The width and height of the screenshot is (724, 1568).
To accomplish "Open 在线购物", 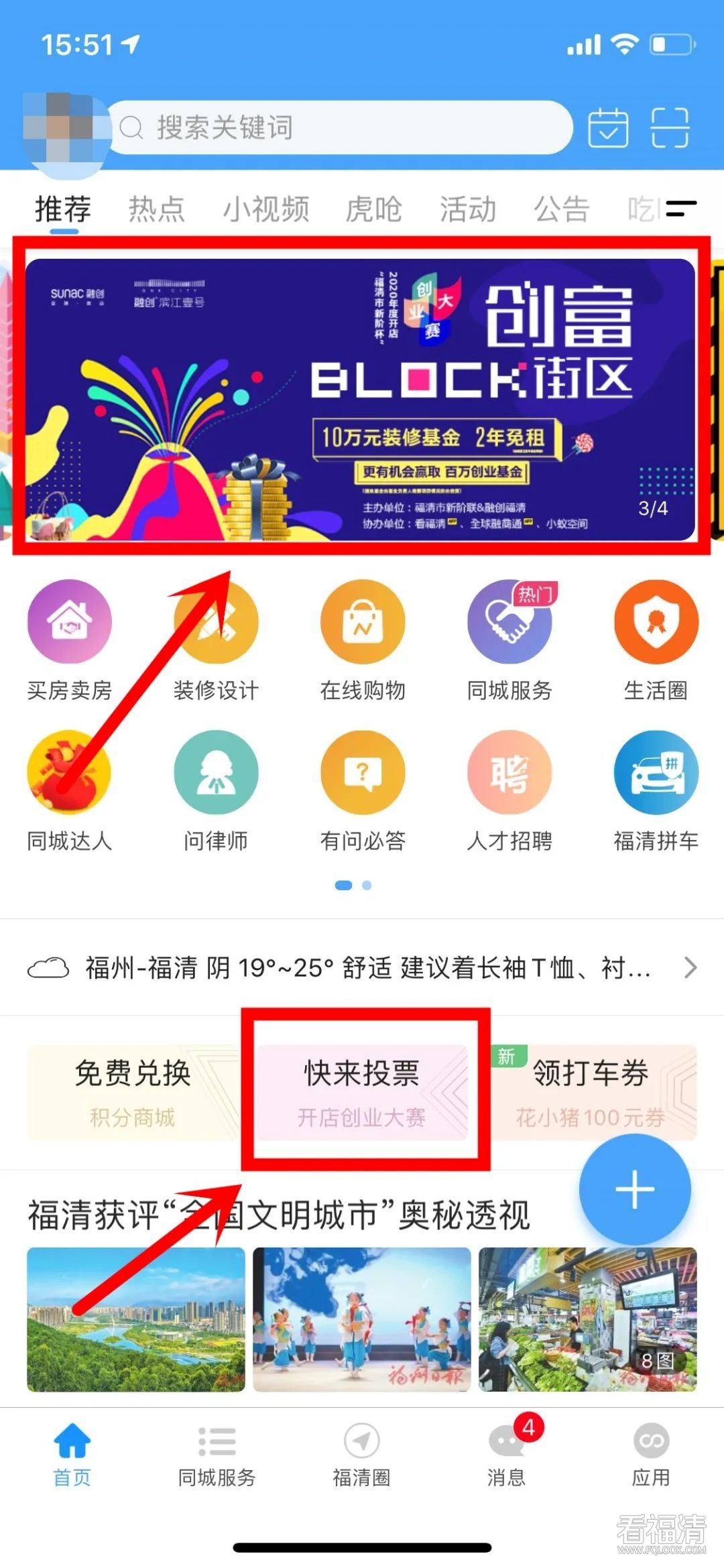I will 363,640.
